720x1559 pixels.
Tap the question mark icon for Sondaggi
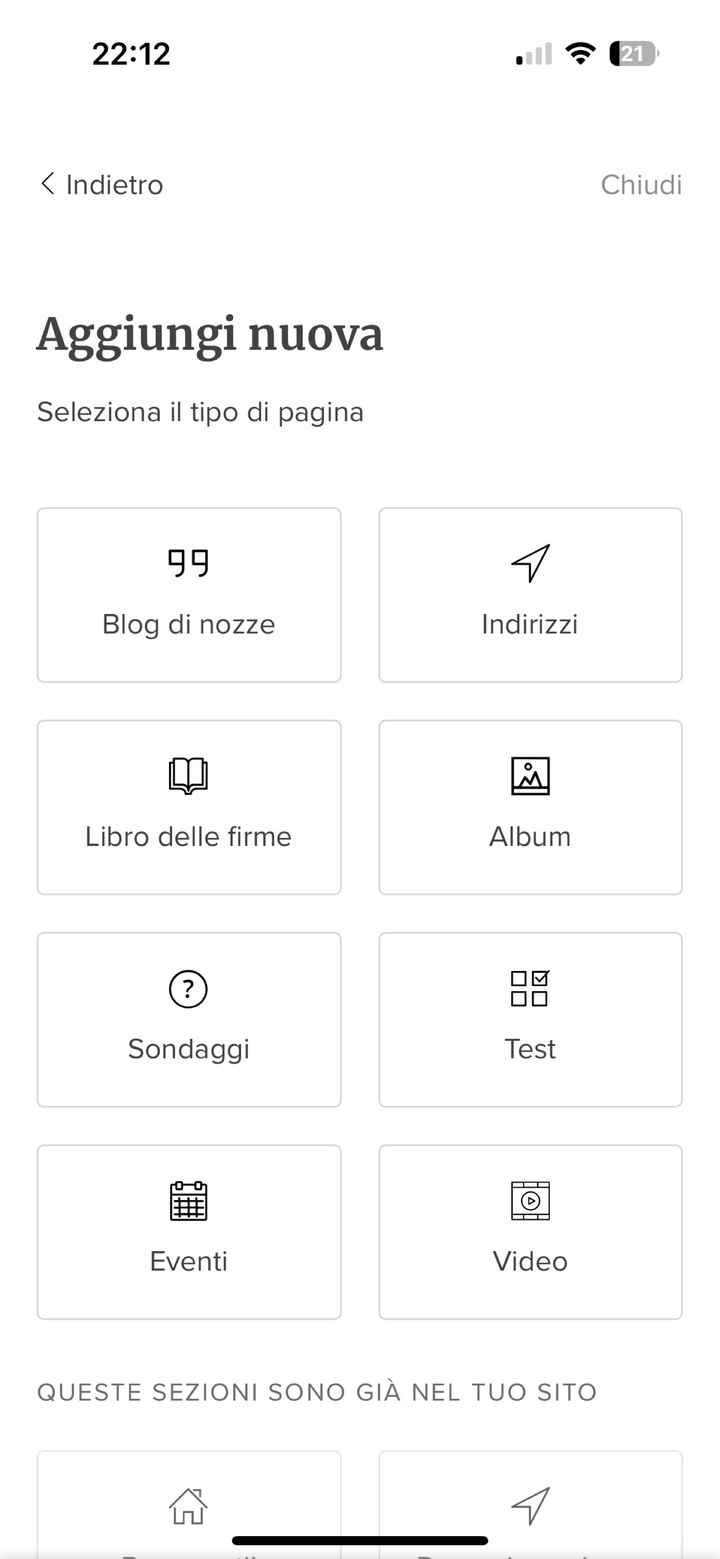click(x=188, y=988)
